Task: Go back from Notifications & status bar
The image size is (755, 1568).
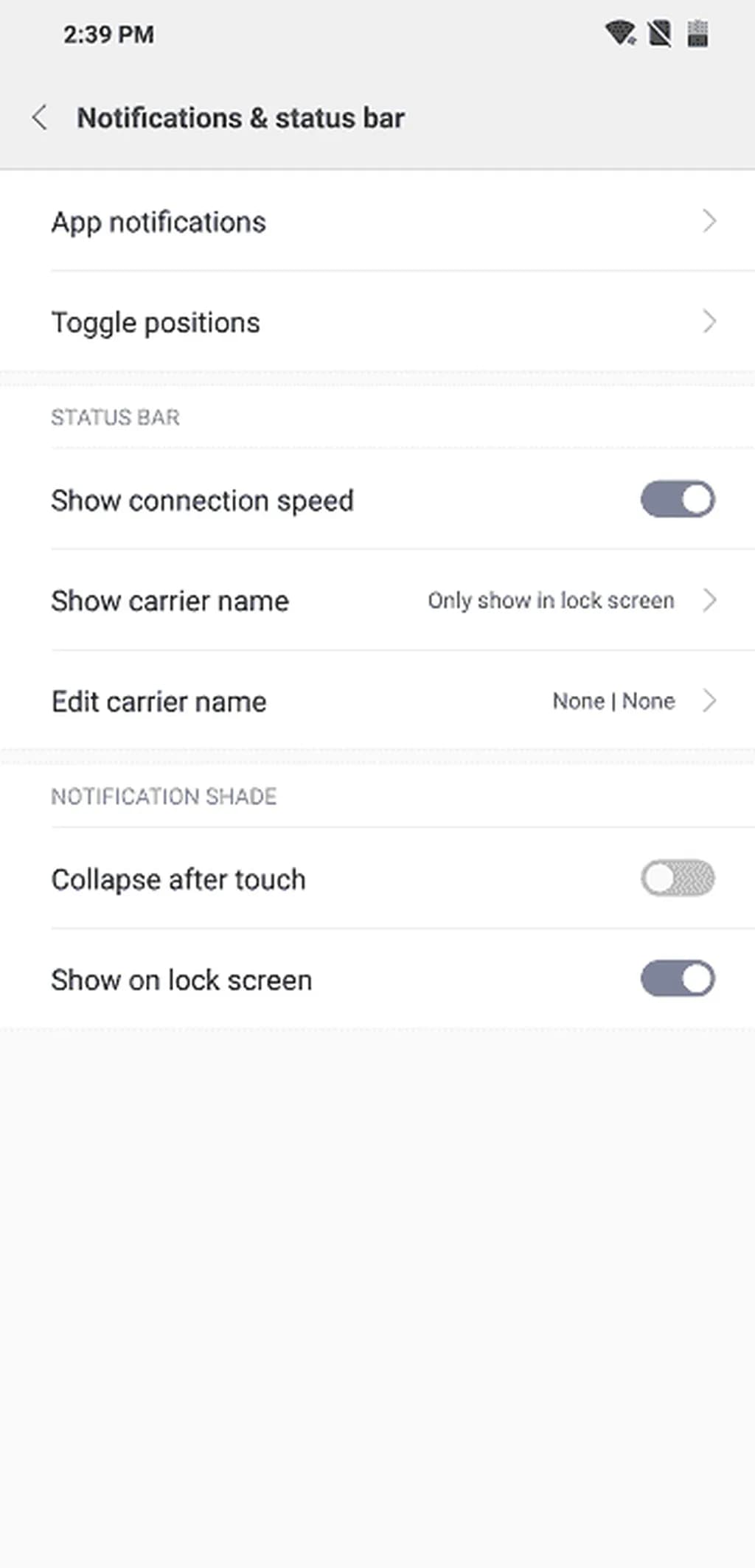Action: tap(41, 118)
